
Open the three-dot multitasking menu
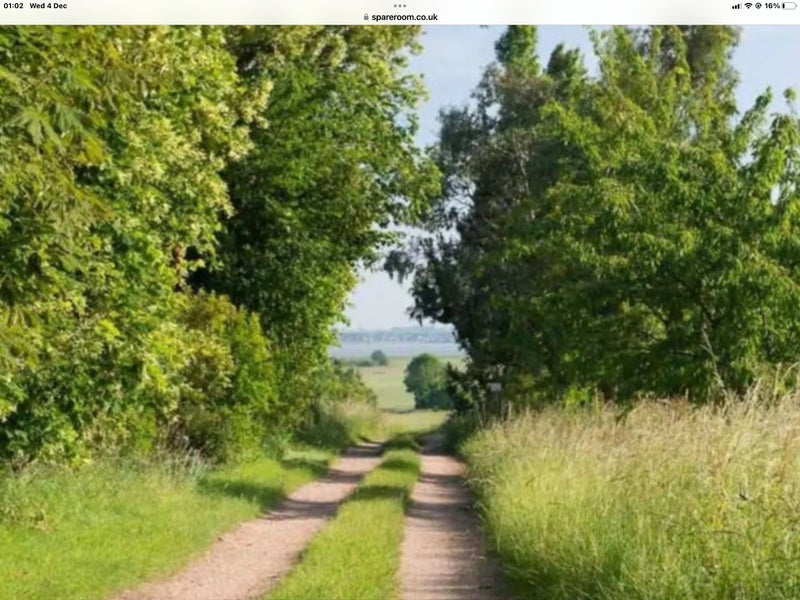pyautogui.click(x=400, y=5)
